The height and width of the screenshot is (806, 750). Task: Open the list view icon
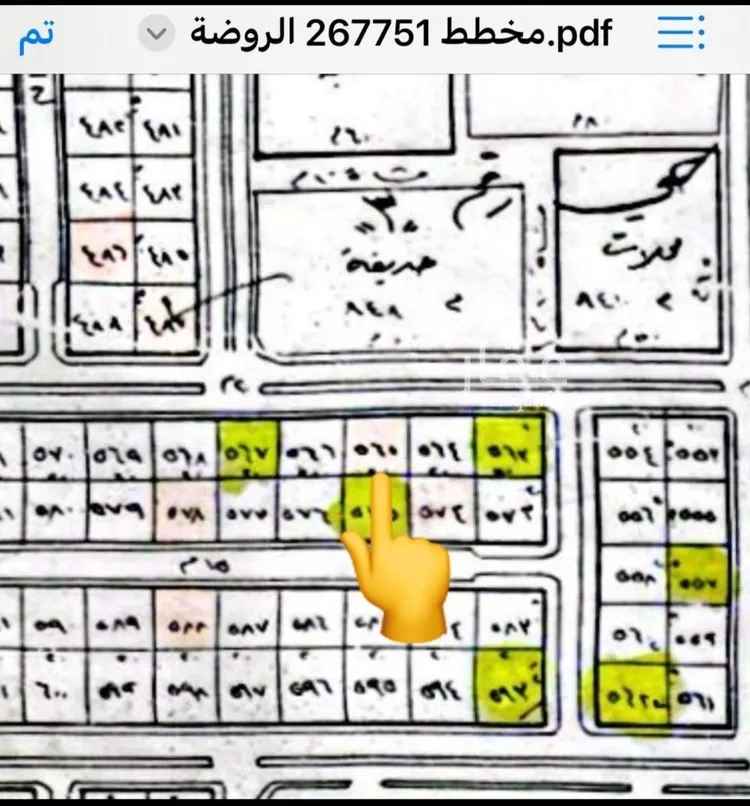pos(681,35)
